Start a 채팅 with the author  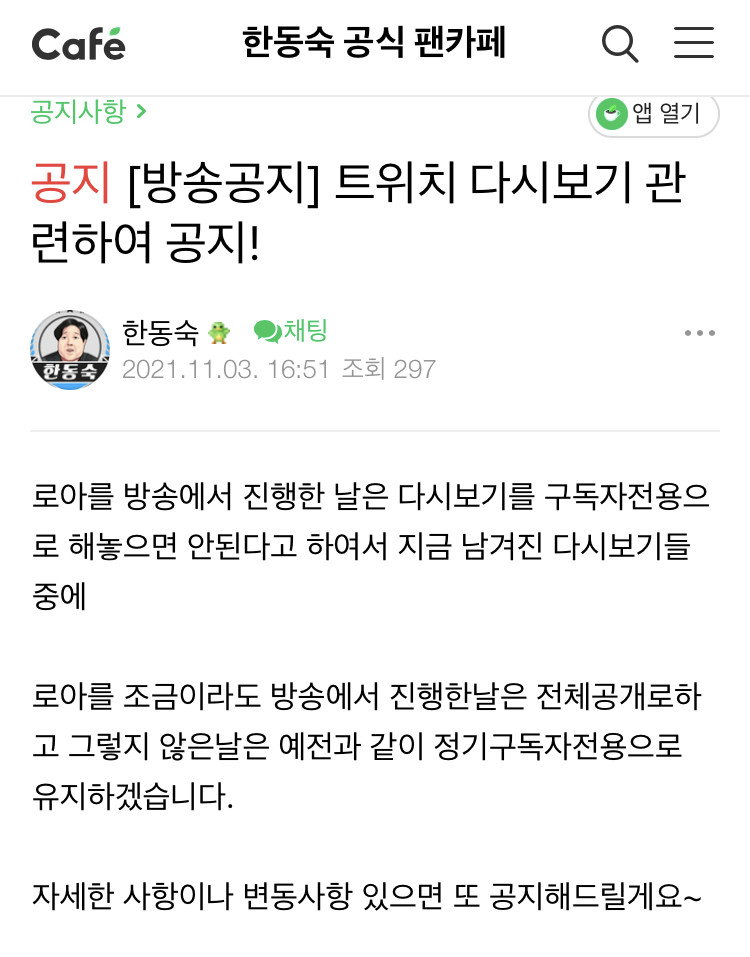tap(291, 331)
